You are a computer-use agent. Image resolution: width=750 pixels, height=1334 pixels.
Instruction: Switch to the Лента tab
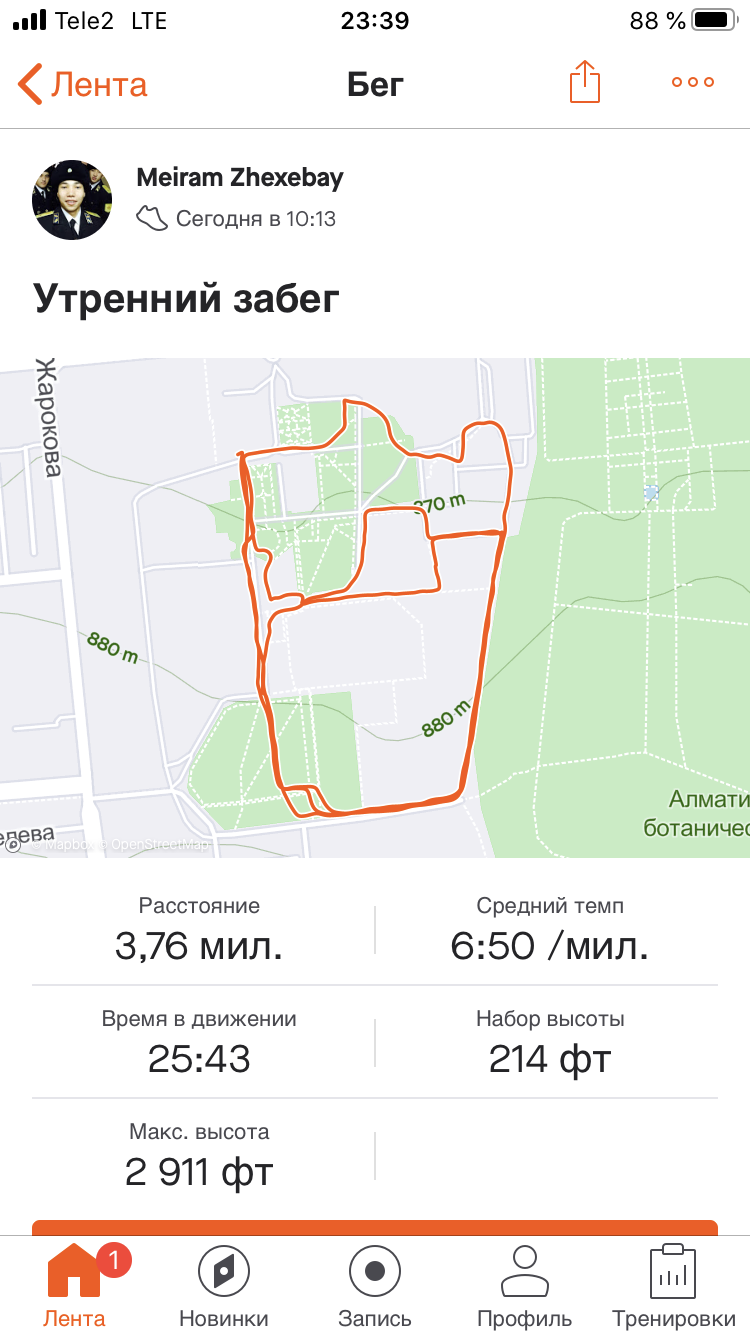(x=74, y=1286)
